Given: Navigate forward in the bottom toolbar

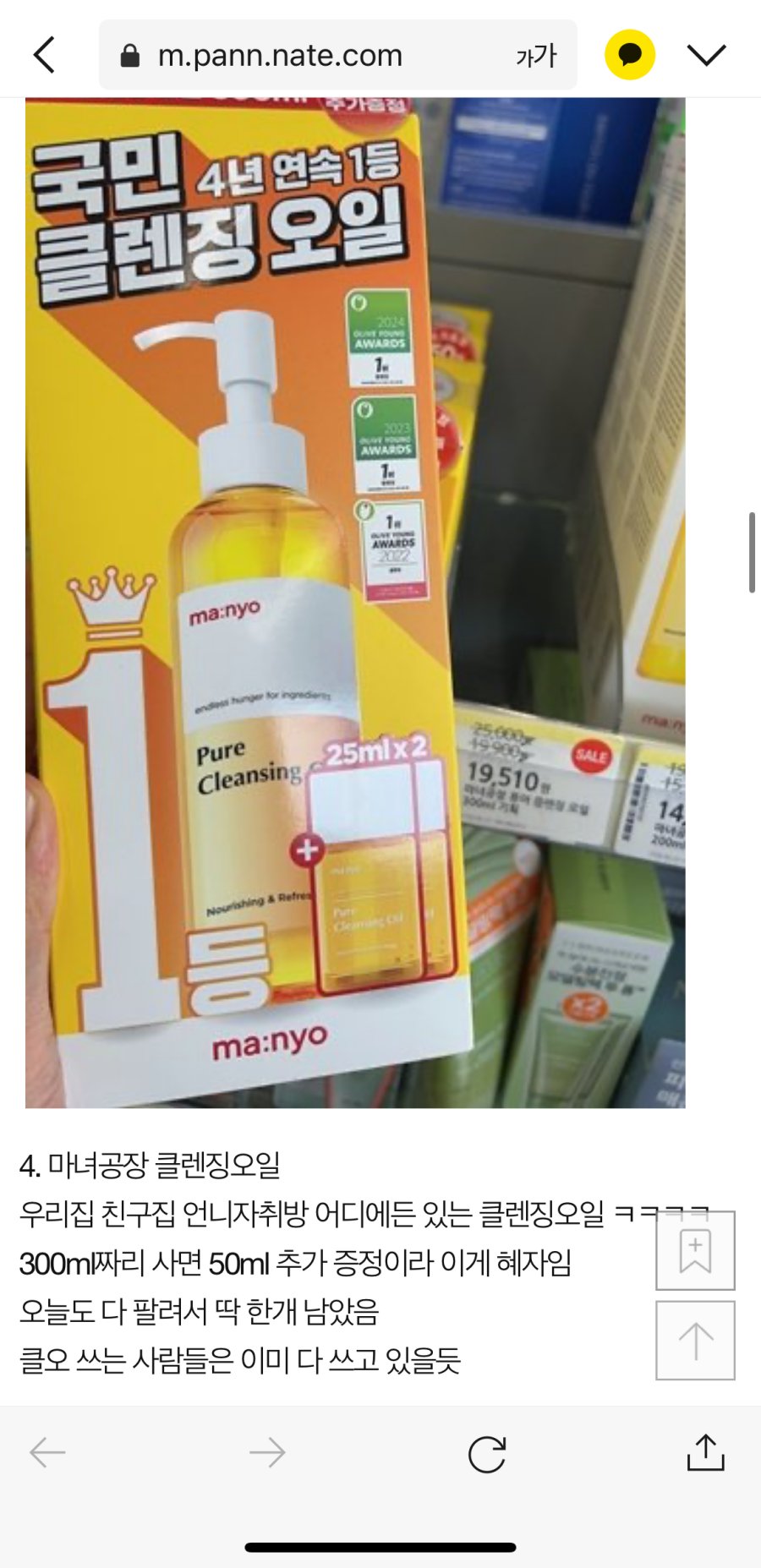Looking at the screenshot, I should point(267,1453).
